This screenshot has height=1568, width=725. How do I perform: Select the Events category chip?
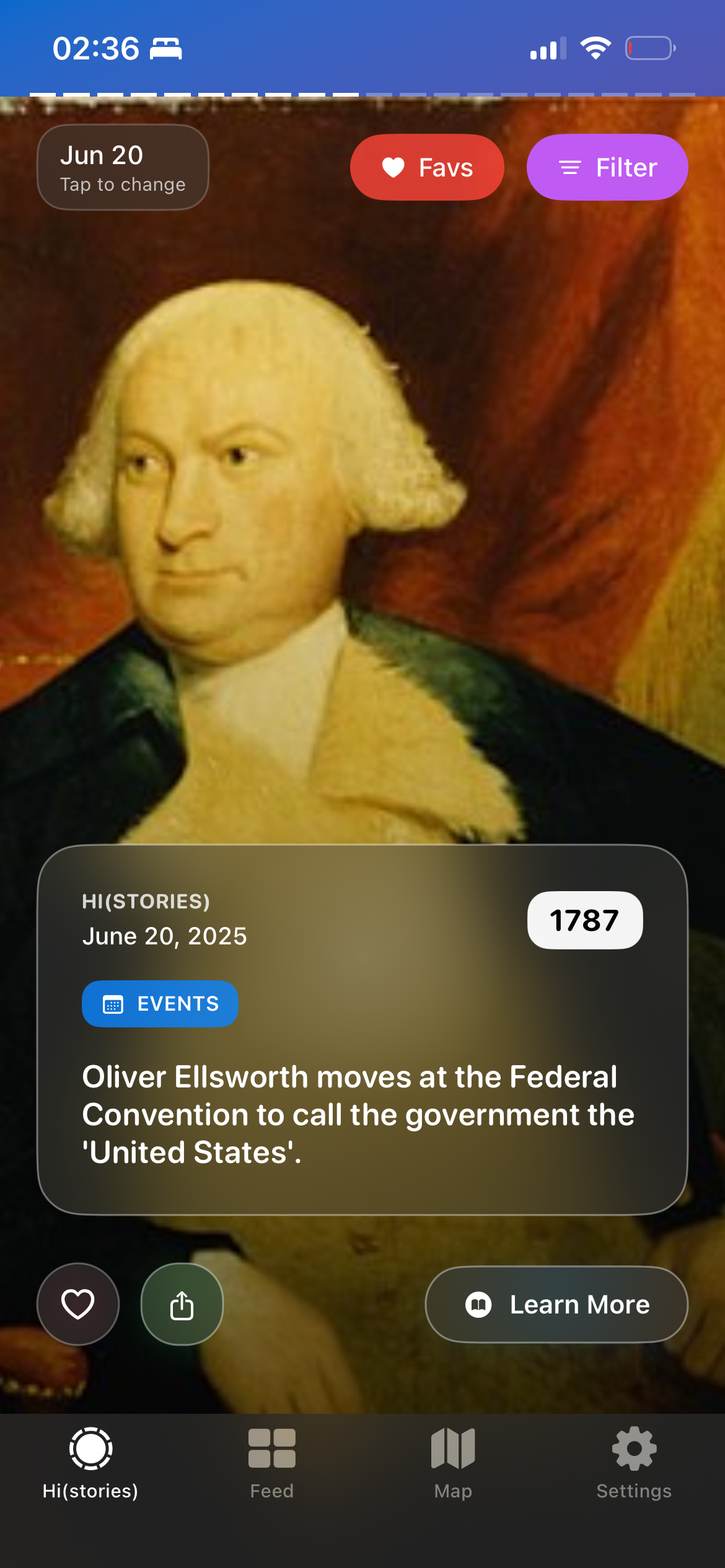(160, 1003)
